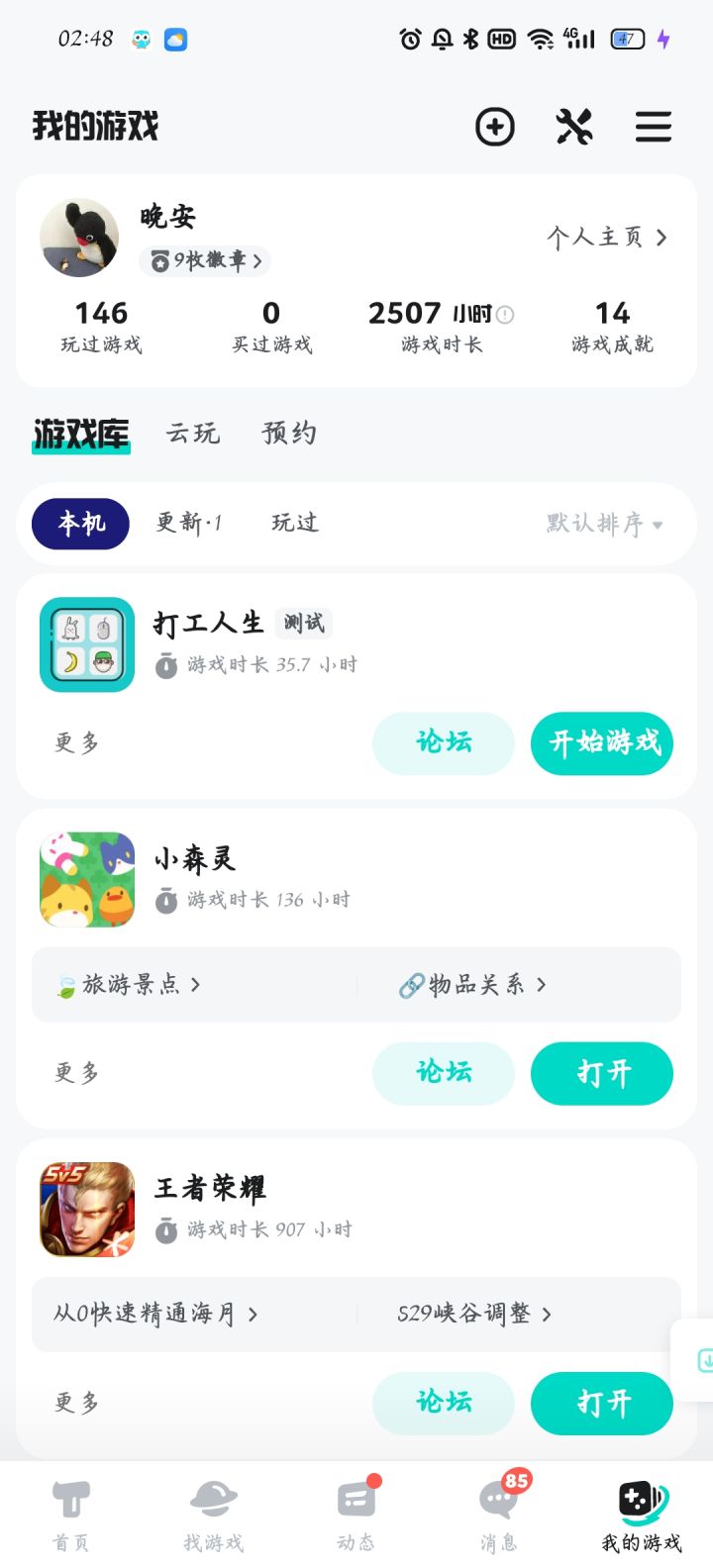Tap the 王者荣耀 game icon
This screenshot has height=1568, width=713.
pos(86,1209)
